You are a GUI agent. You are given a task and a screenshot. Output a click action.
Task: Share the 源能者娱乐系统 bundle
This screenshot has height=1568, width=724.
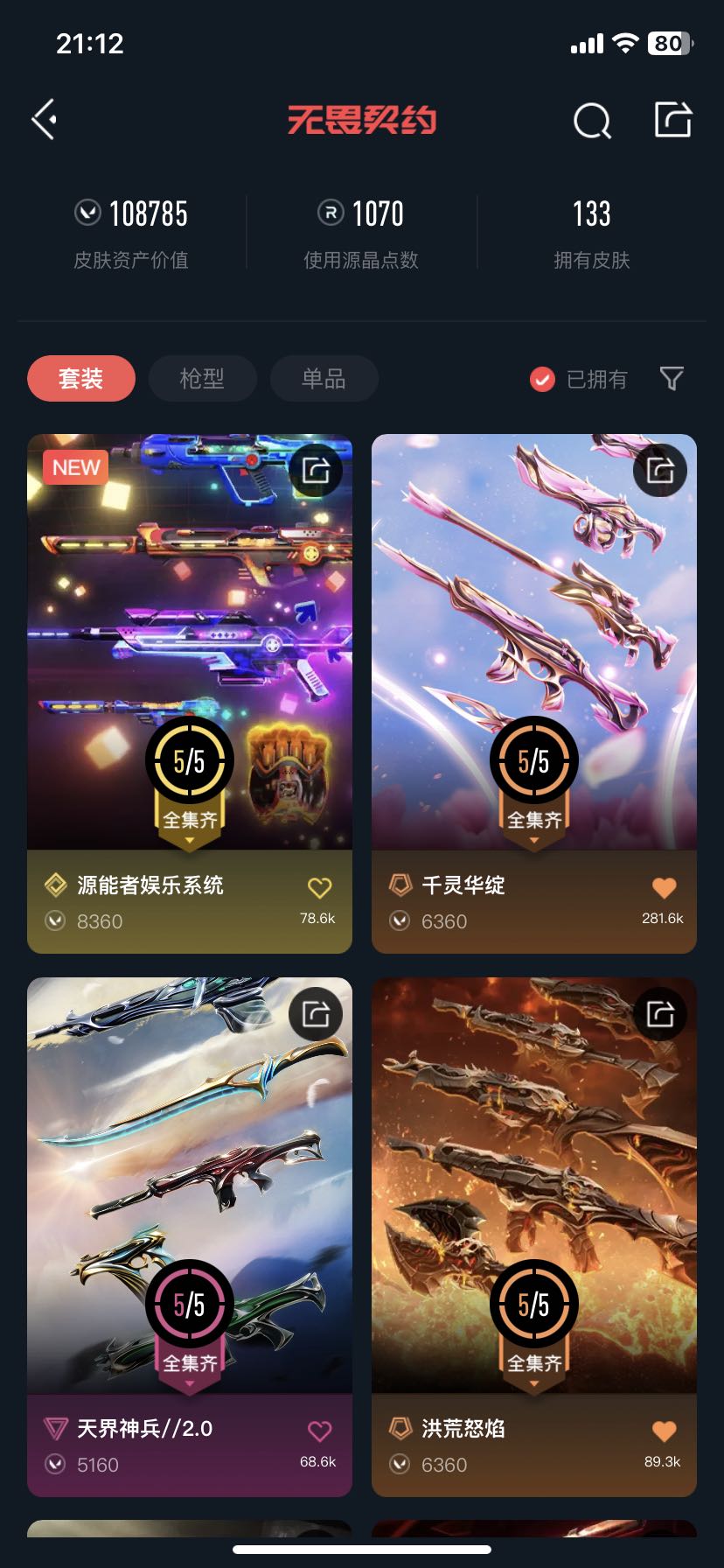(x=316, y=471)
